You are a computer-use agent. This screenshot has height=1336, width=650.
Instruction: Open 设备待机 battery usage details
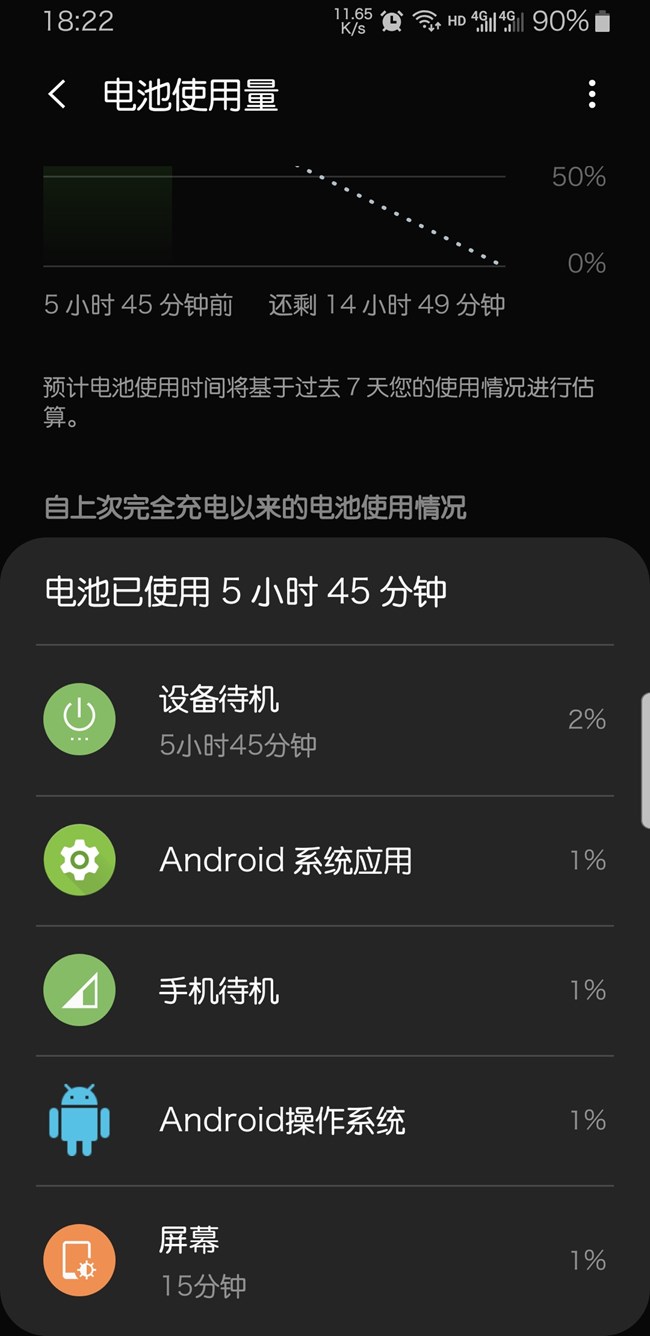(x=325, y=720)
